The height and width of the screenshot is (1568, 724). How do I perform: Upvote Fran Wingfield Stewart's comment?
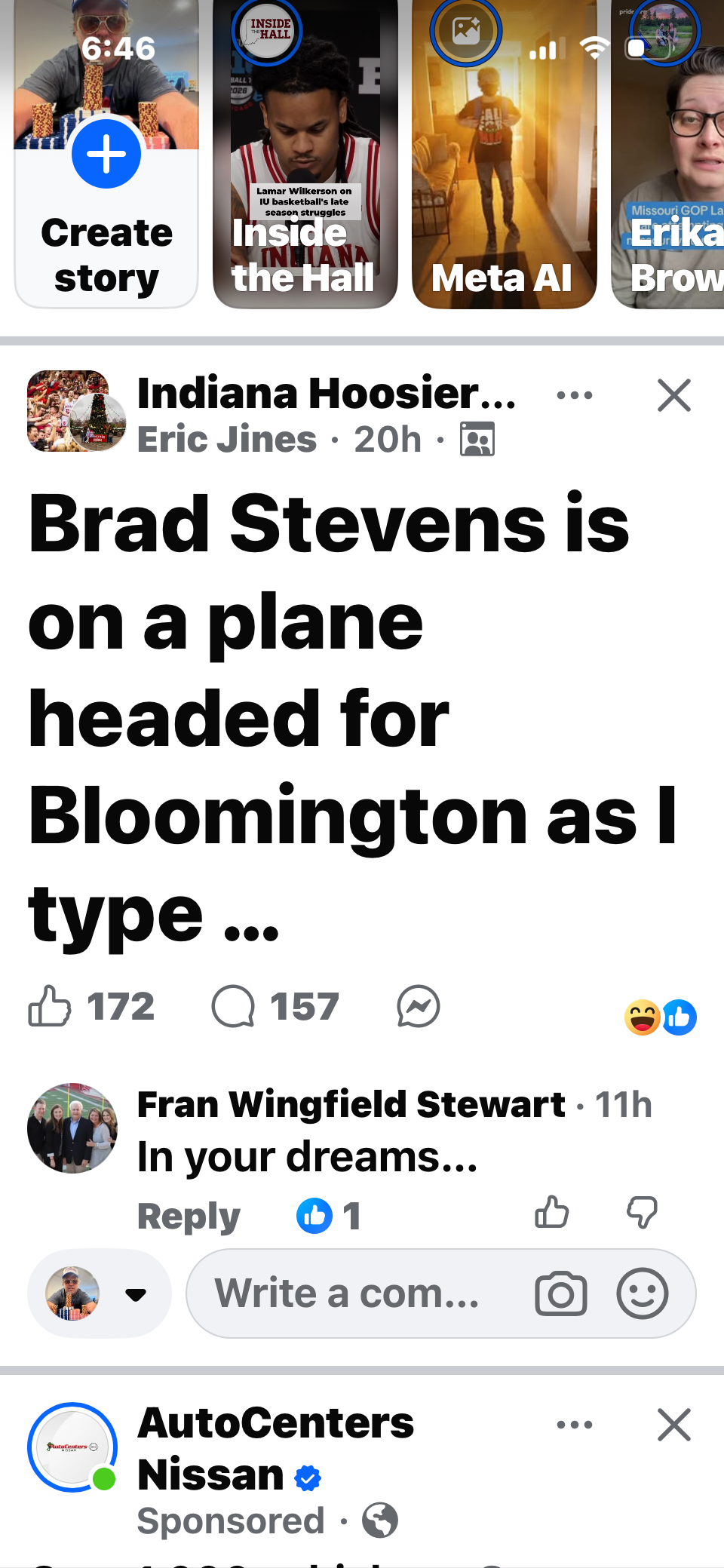click(x=551, y=1213)
